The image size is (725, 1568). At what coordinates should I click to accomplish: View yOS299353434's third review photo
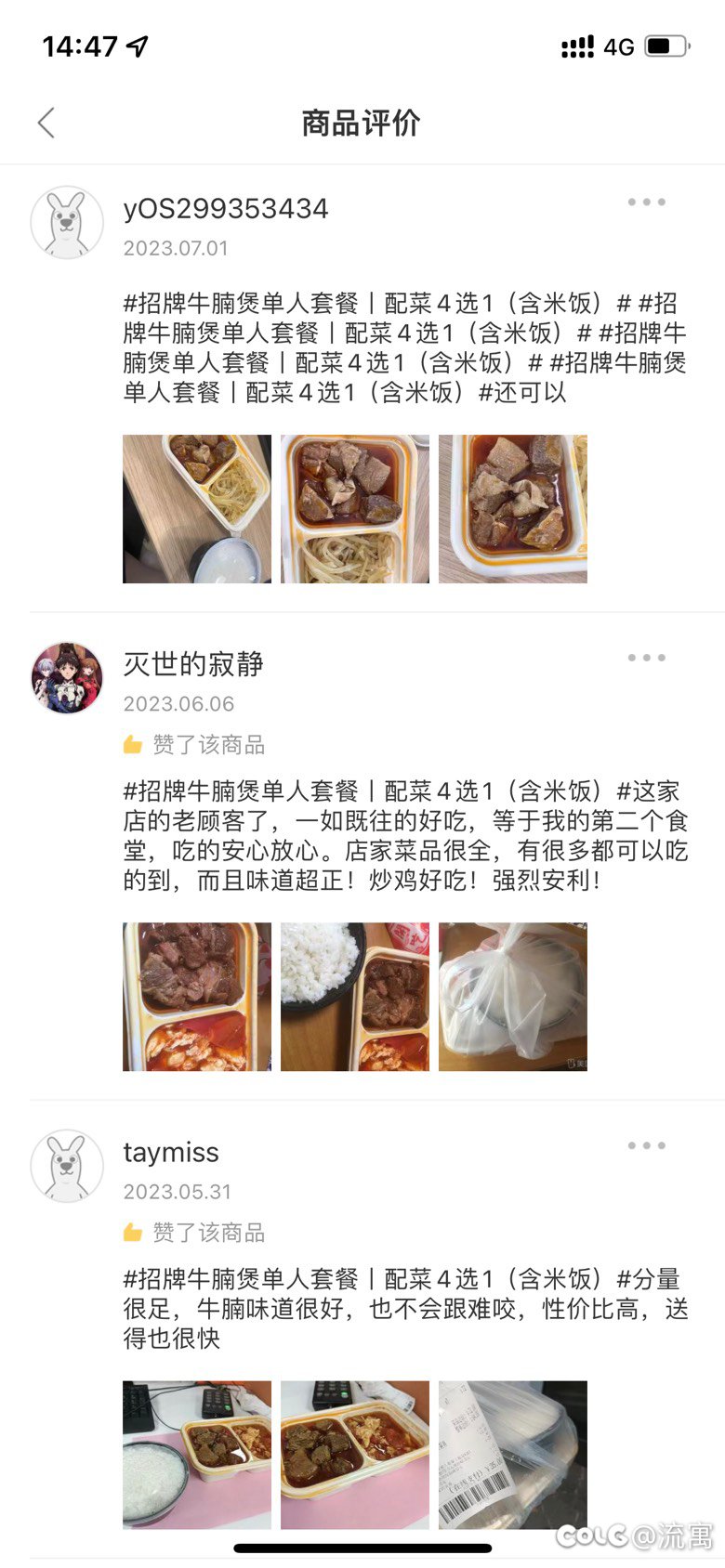(513, 509)
